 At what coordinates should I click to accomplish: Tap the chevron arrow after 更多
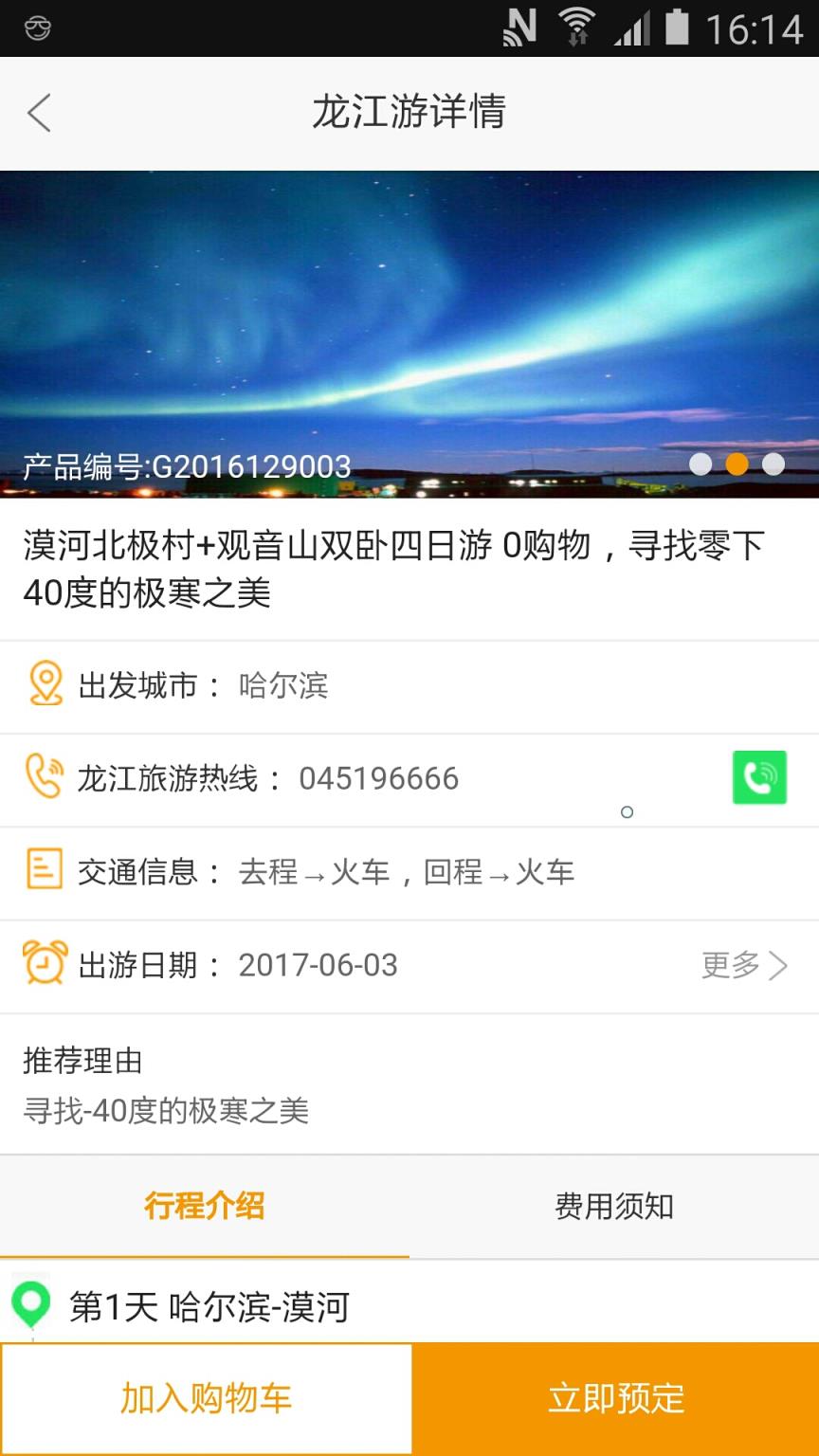tap(777, 965)
